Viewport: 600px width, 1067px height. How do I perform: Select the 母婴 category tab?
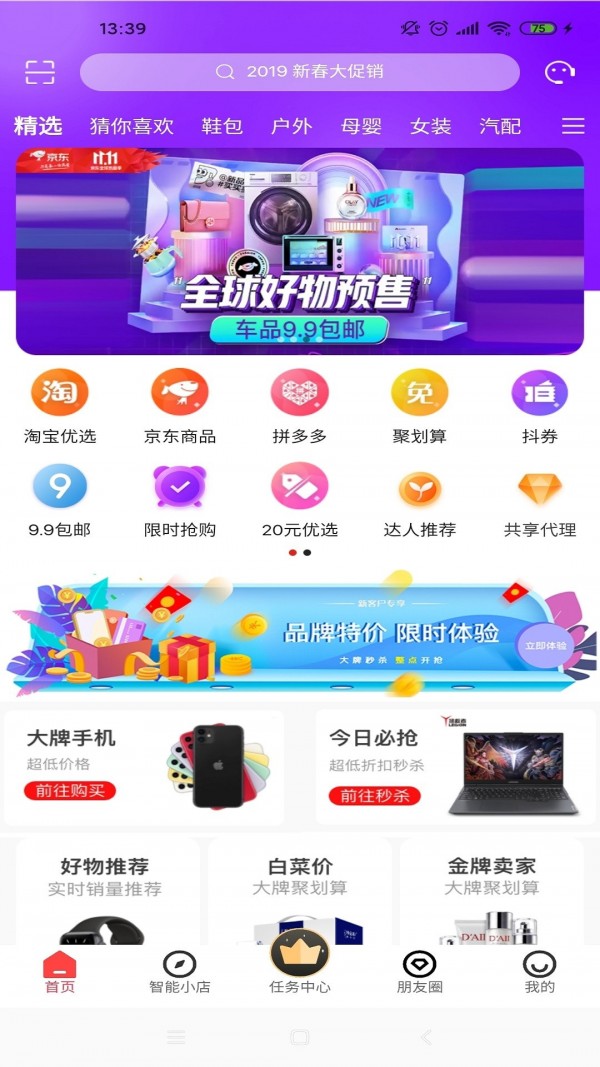[x=362, y=126]
